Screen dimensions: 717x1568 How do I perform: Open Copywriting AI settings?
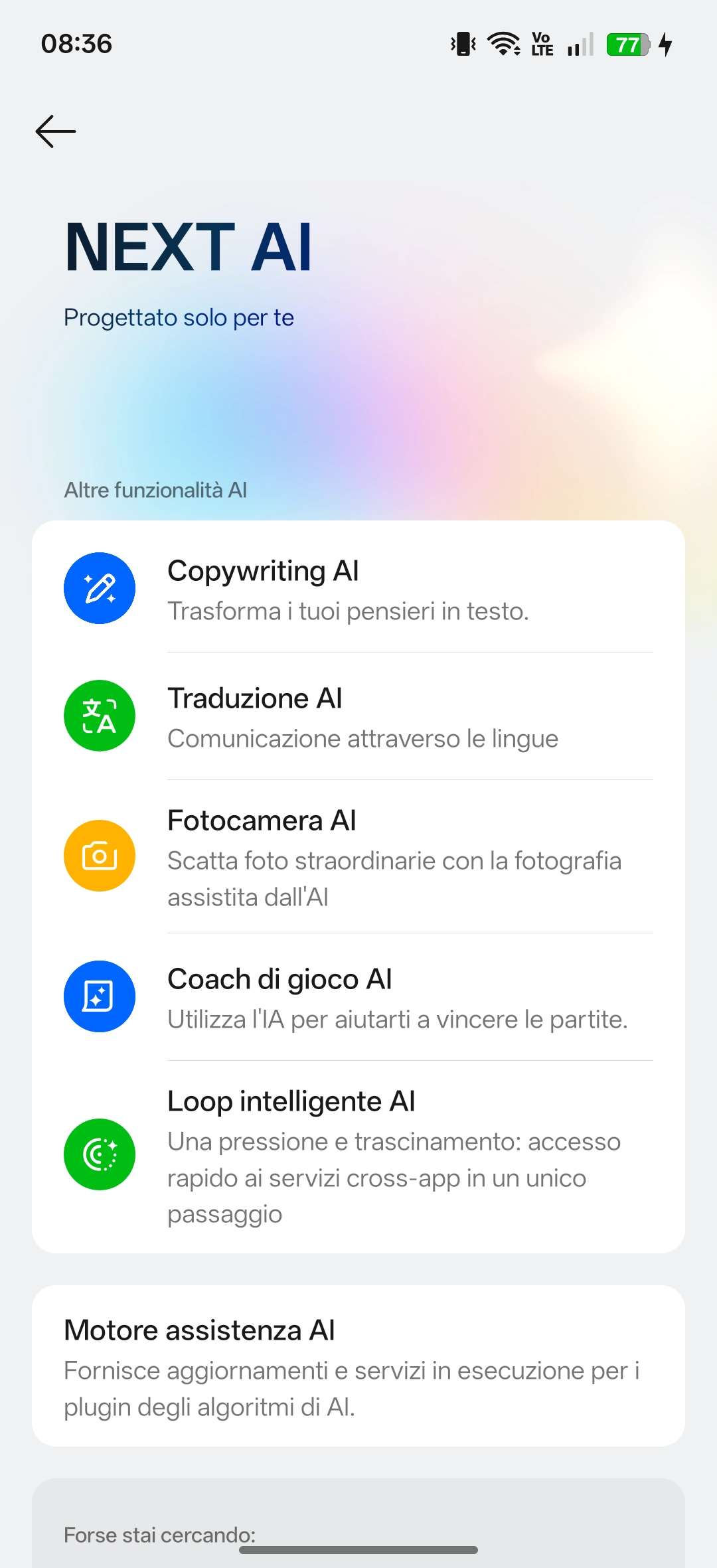click(x=358, y=589)
